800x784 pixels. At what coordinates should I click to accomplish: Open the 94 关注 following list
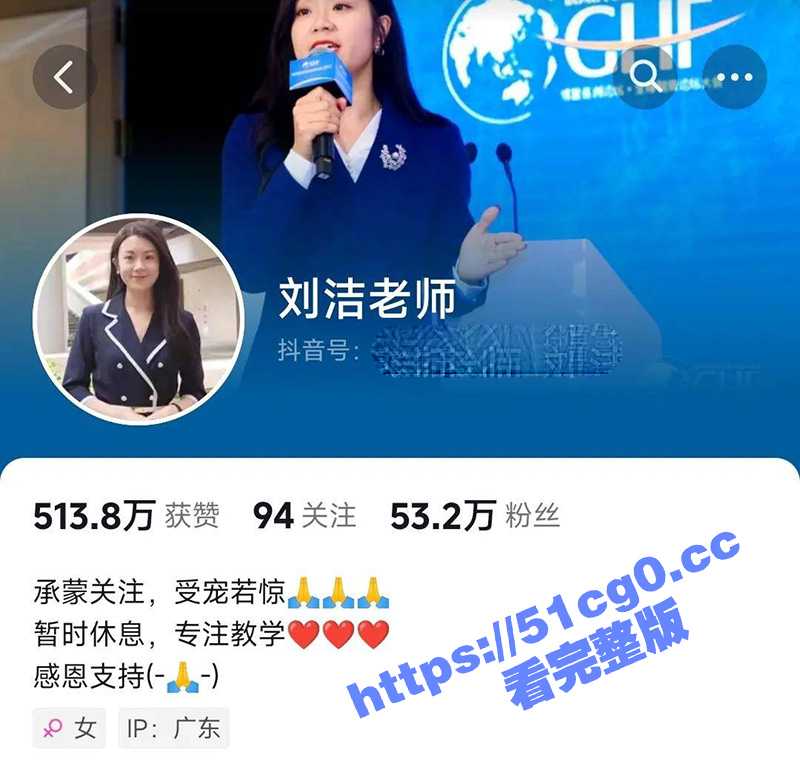[x=304, y=516]
